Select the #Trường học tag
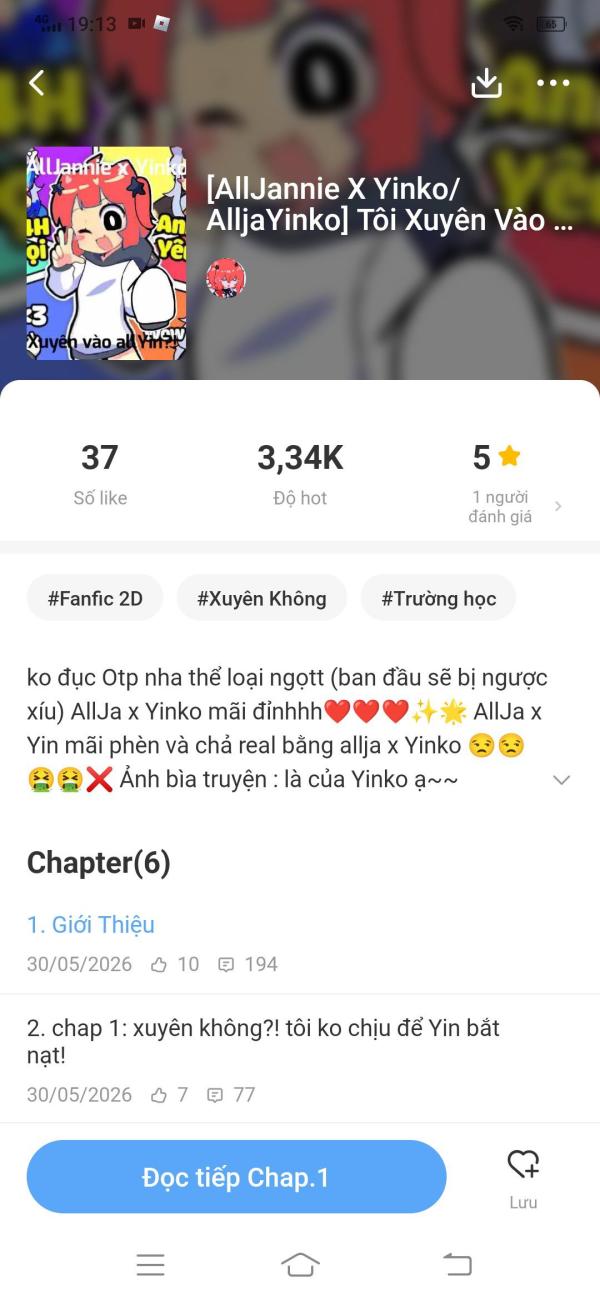The height and width of the screenshot is (1300, 600). click(x=439, y=599)
